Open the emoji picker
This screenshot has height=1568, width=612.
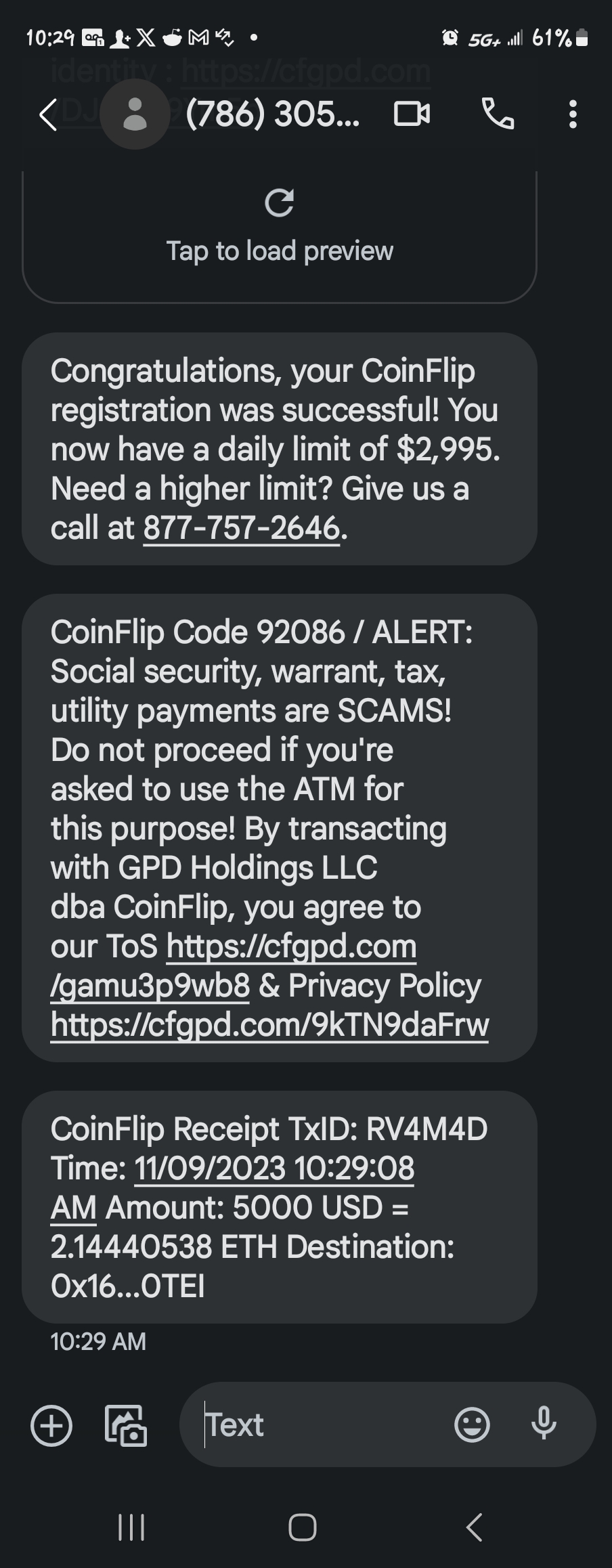click(x=472, y=1425)
